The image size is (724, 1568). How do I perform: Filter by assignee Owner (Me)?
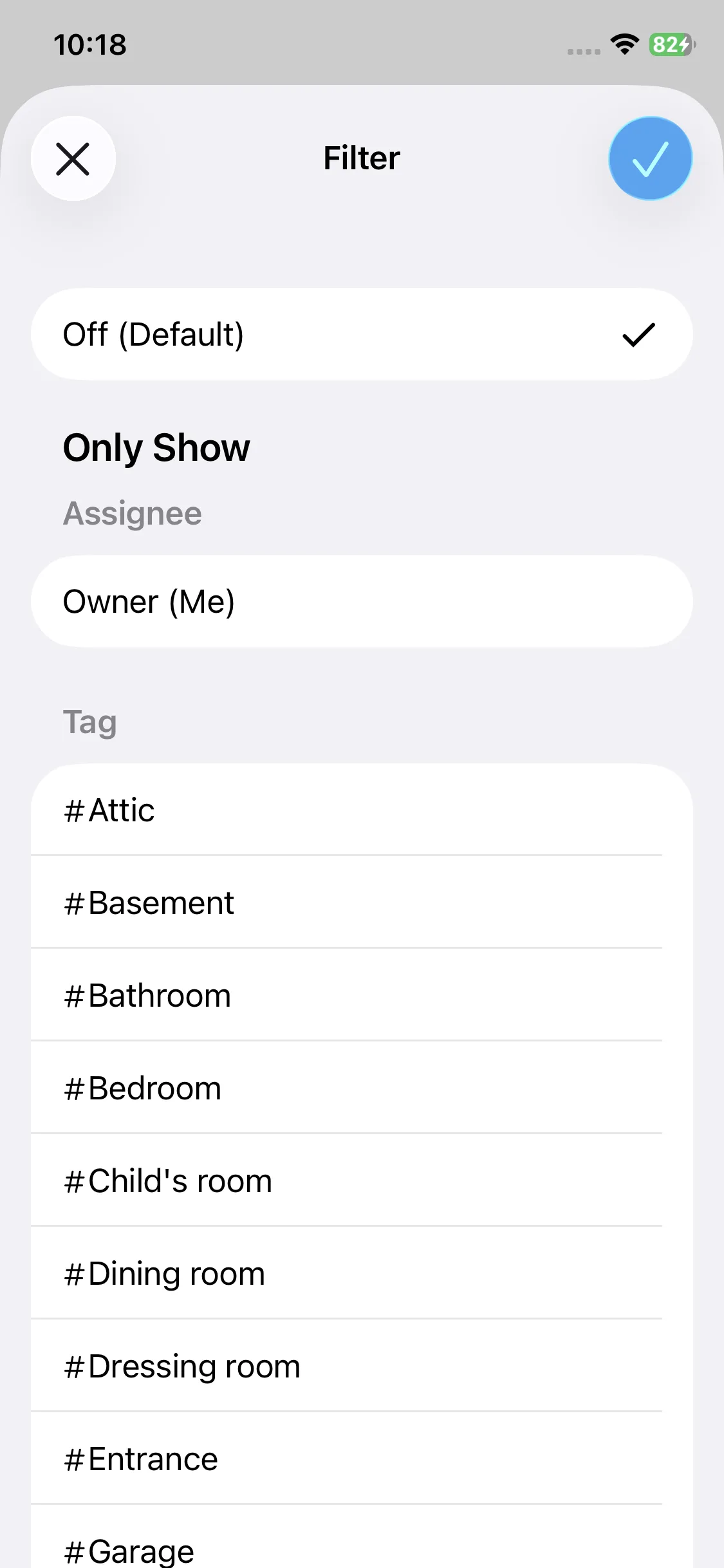362,601
